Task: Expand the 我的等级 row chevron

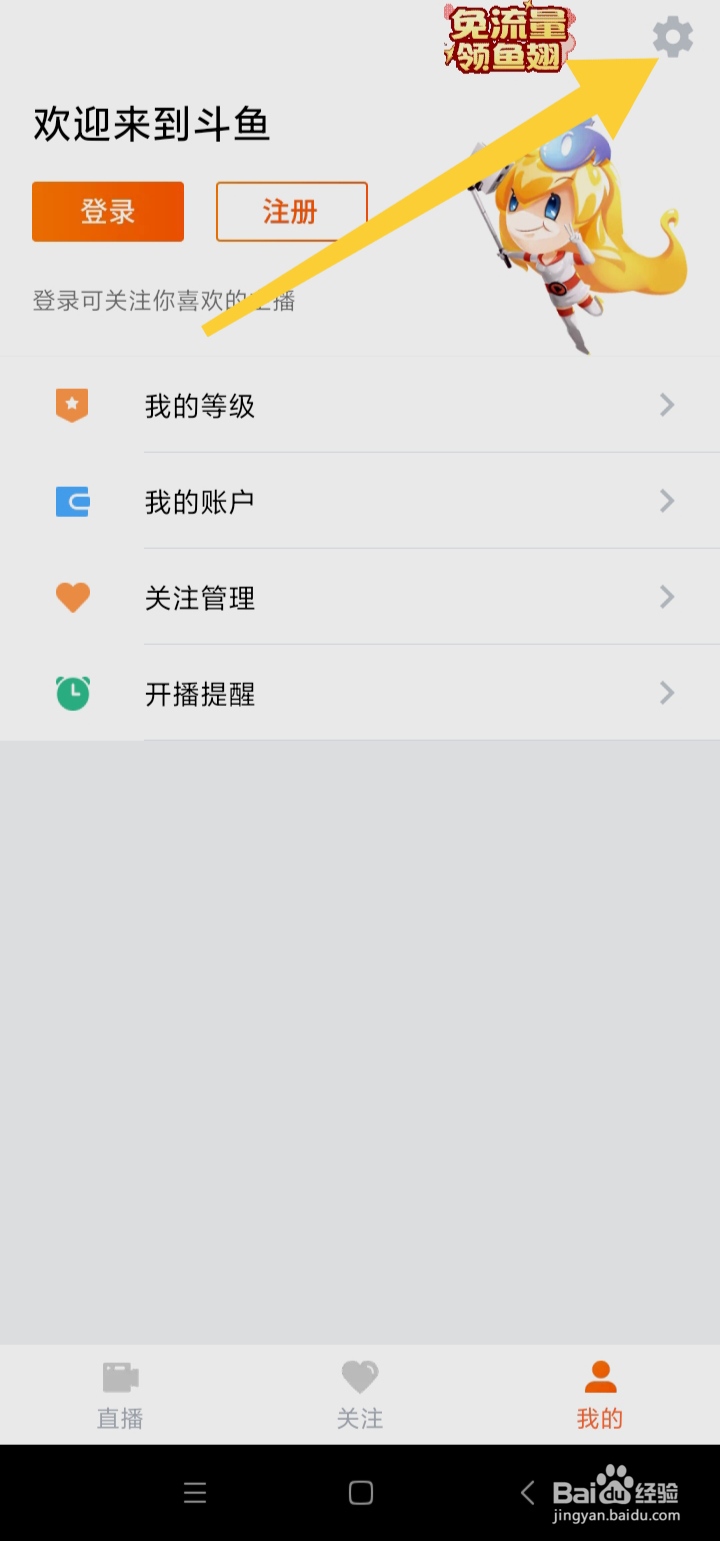Action: coord(666,405)
